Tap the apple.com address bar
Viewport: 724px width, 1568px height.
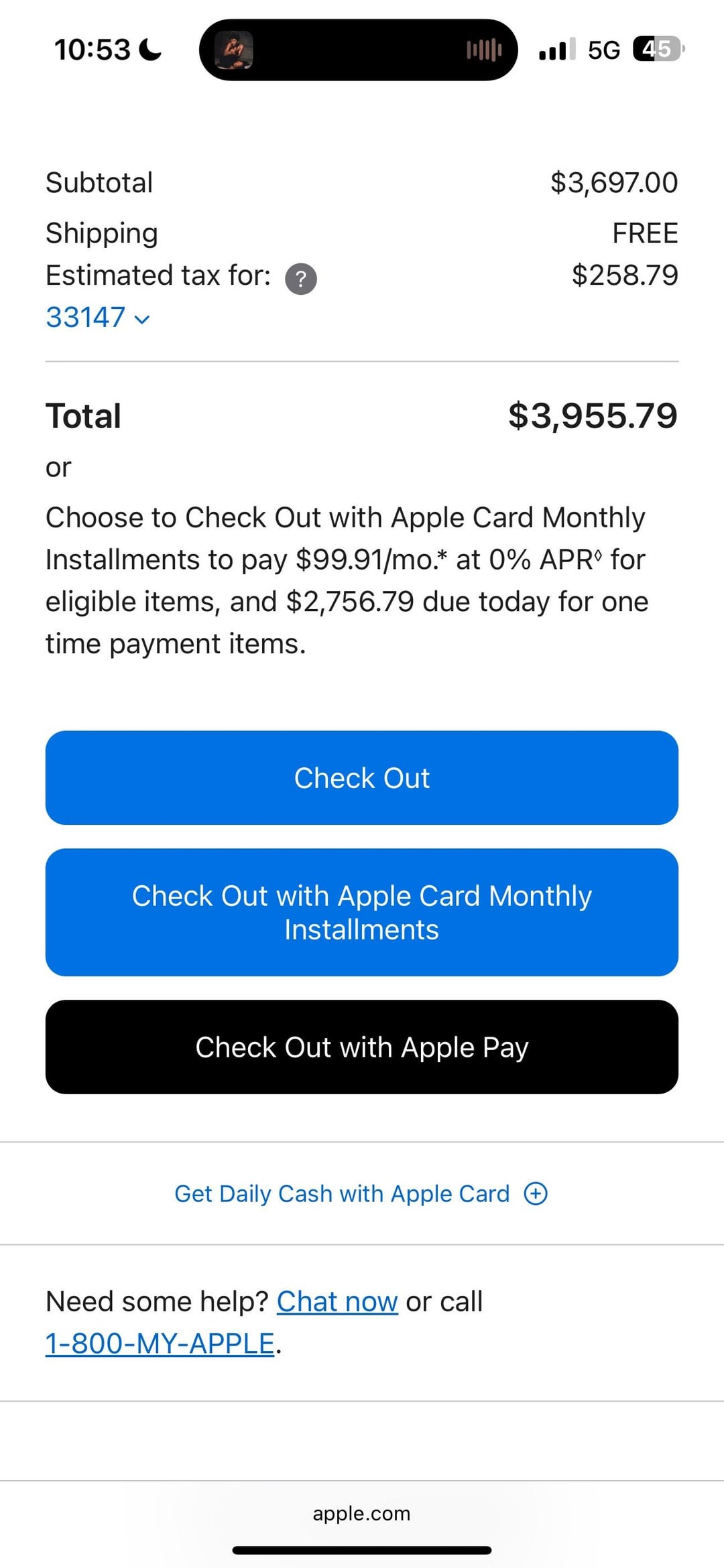[x=362, y=1513]
